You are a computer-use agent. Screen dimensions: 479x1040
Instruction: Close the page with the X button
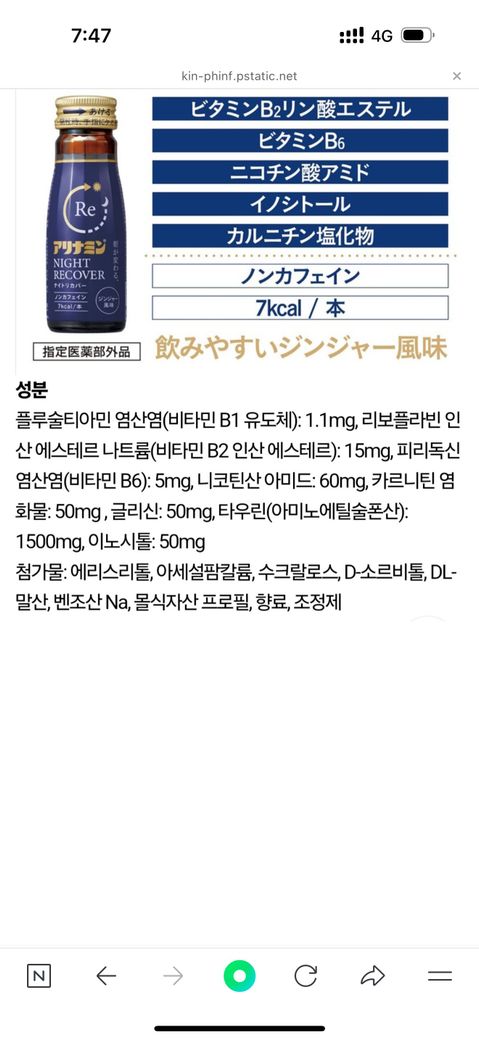(456, 76)
